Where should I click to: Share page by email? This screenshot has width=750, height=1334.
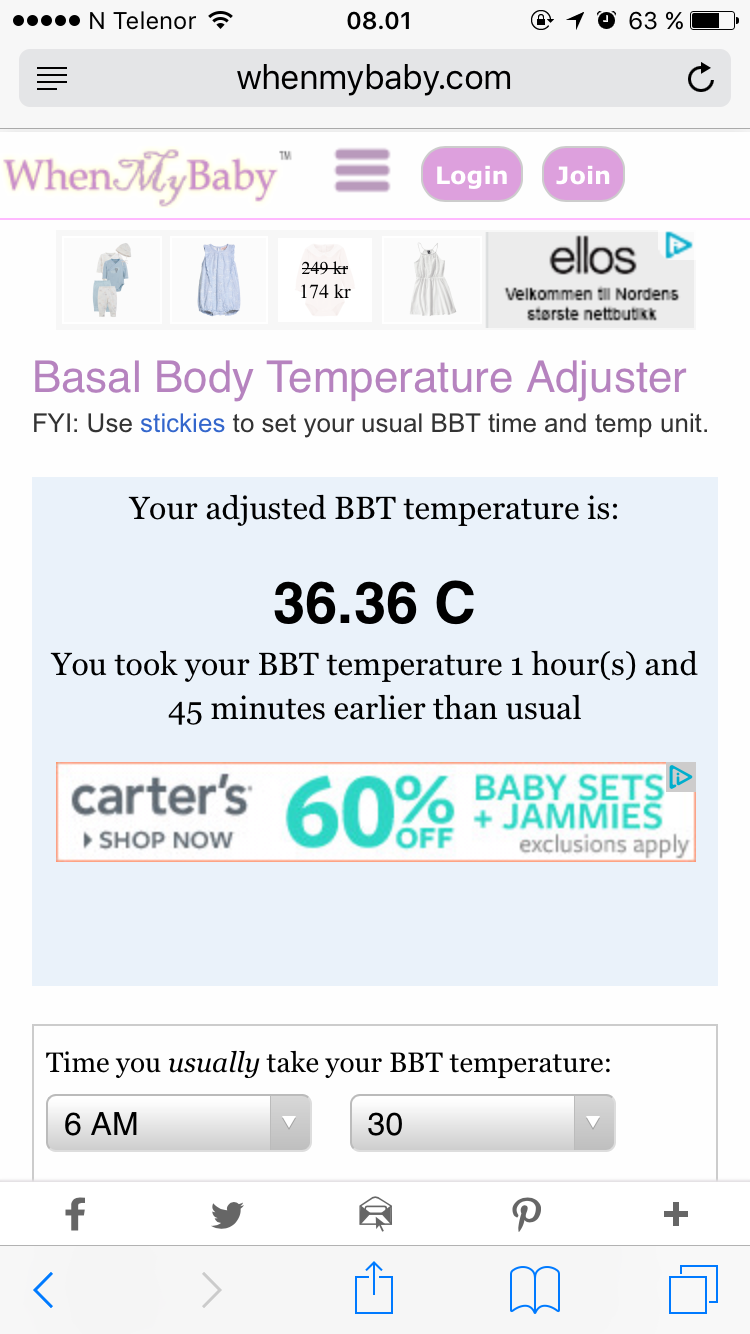tap(375, 1214)
